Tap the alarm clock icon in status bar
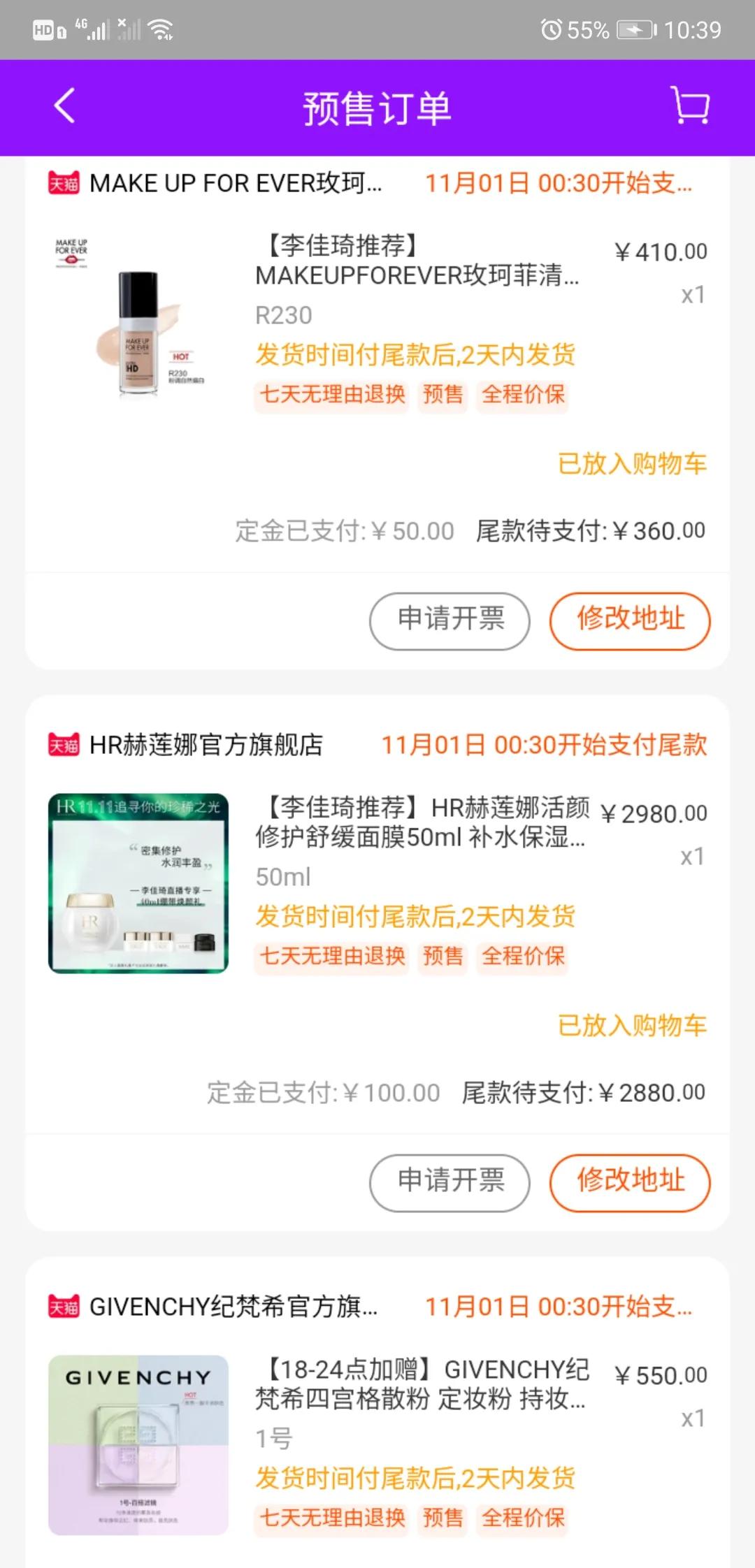 click(x=552, y=29)
